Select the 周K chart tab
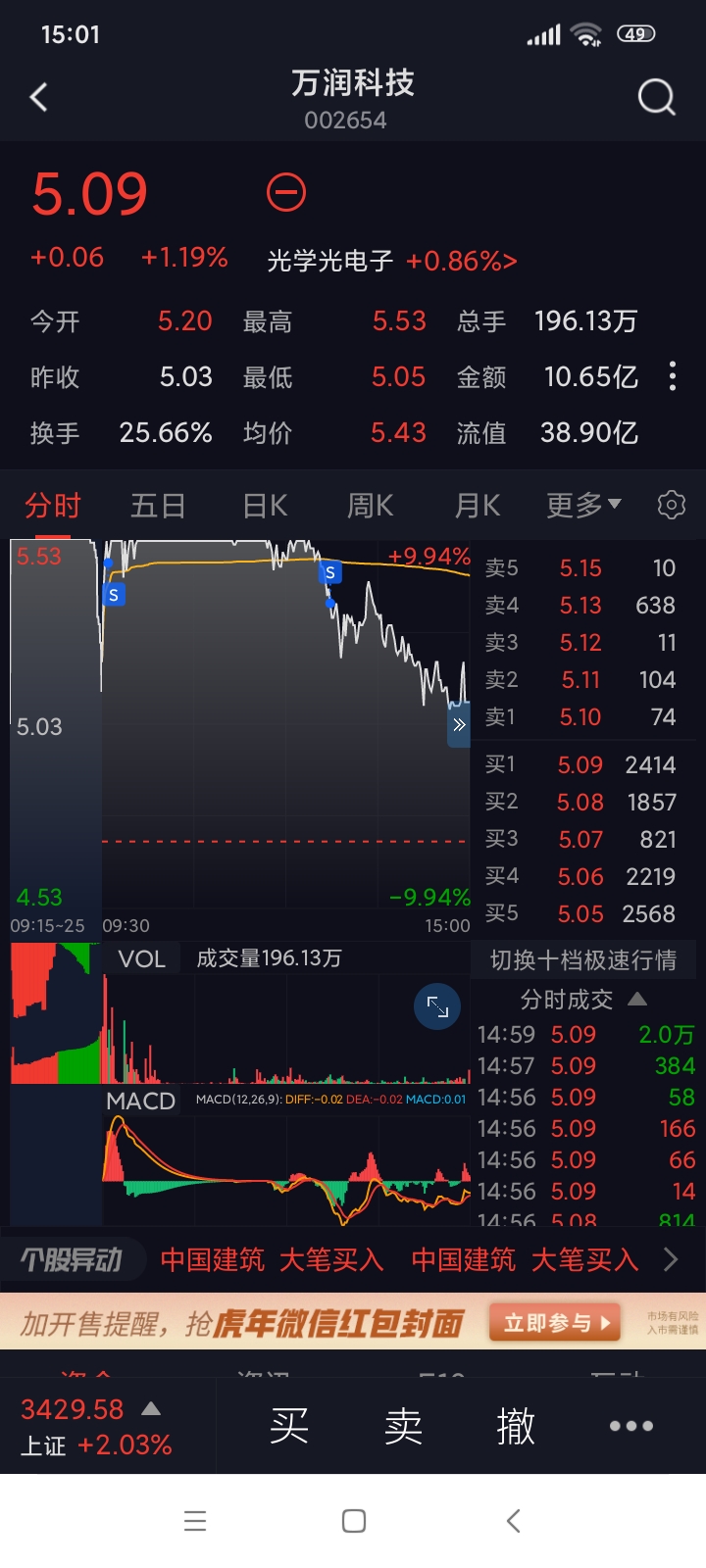The width and height of the screenshot is (706, 1568). point(371,506)
